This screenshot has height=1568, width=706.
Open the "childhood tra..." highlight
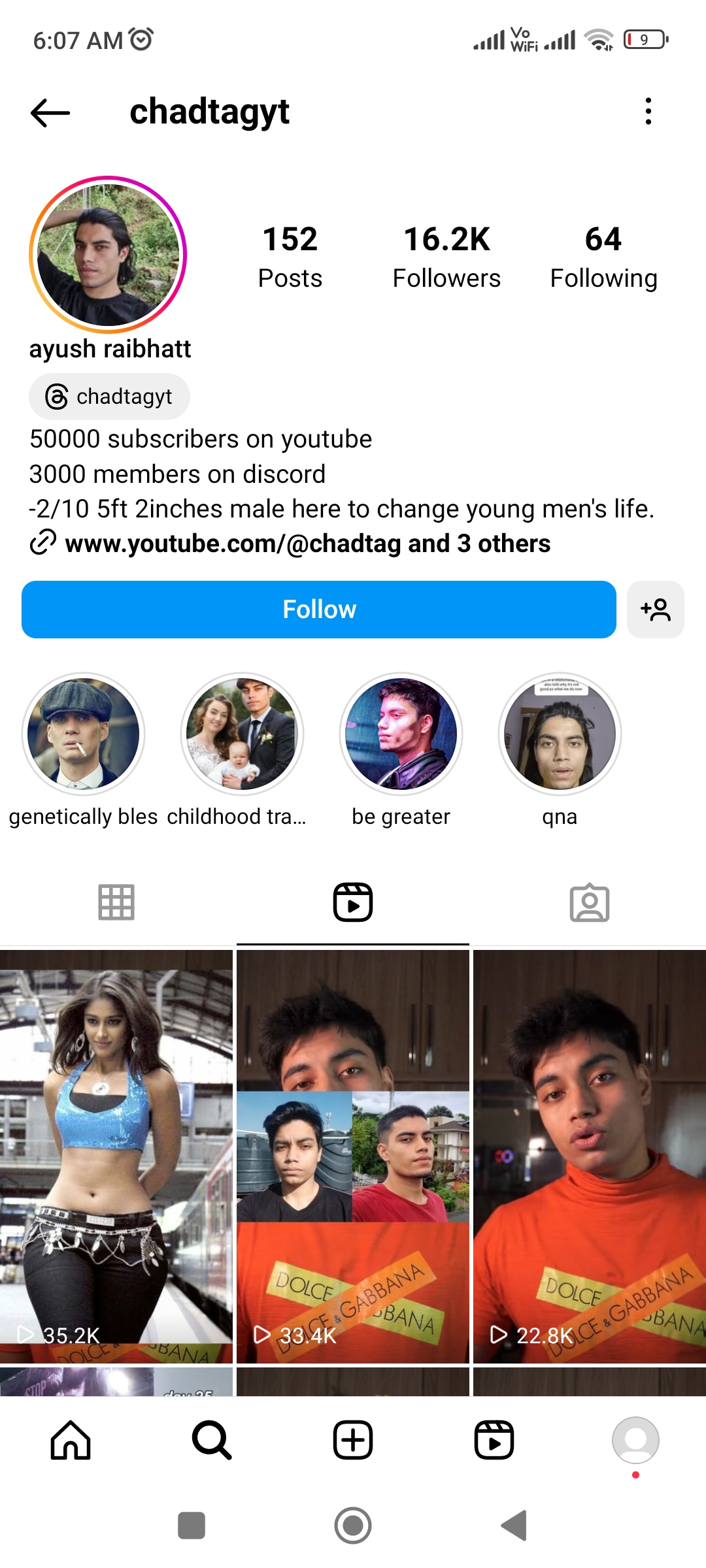(x=242, y=734)
